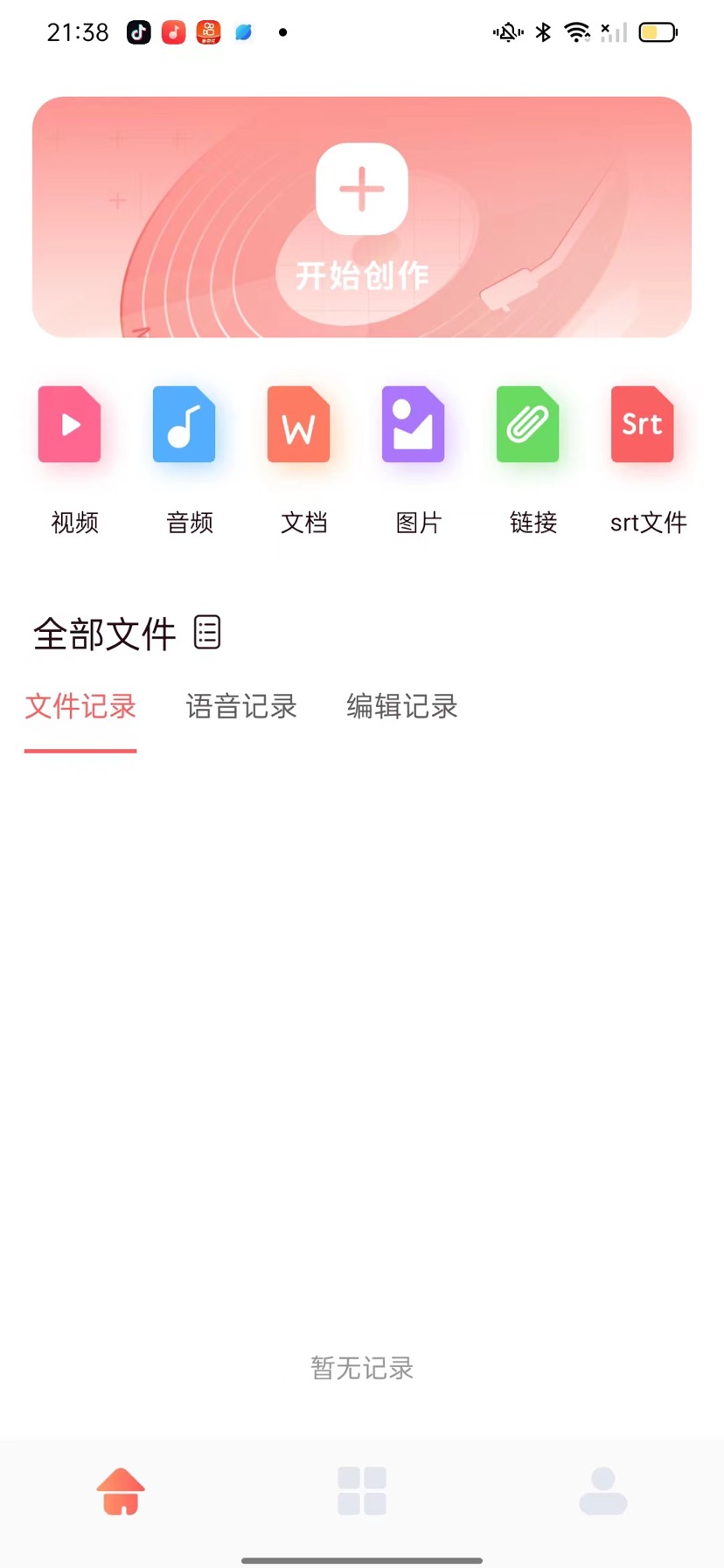Open the 图片 image option
The height and width of the screenshot is (1568, 724).
pos(414,425)
